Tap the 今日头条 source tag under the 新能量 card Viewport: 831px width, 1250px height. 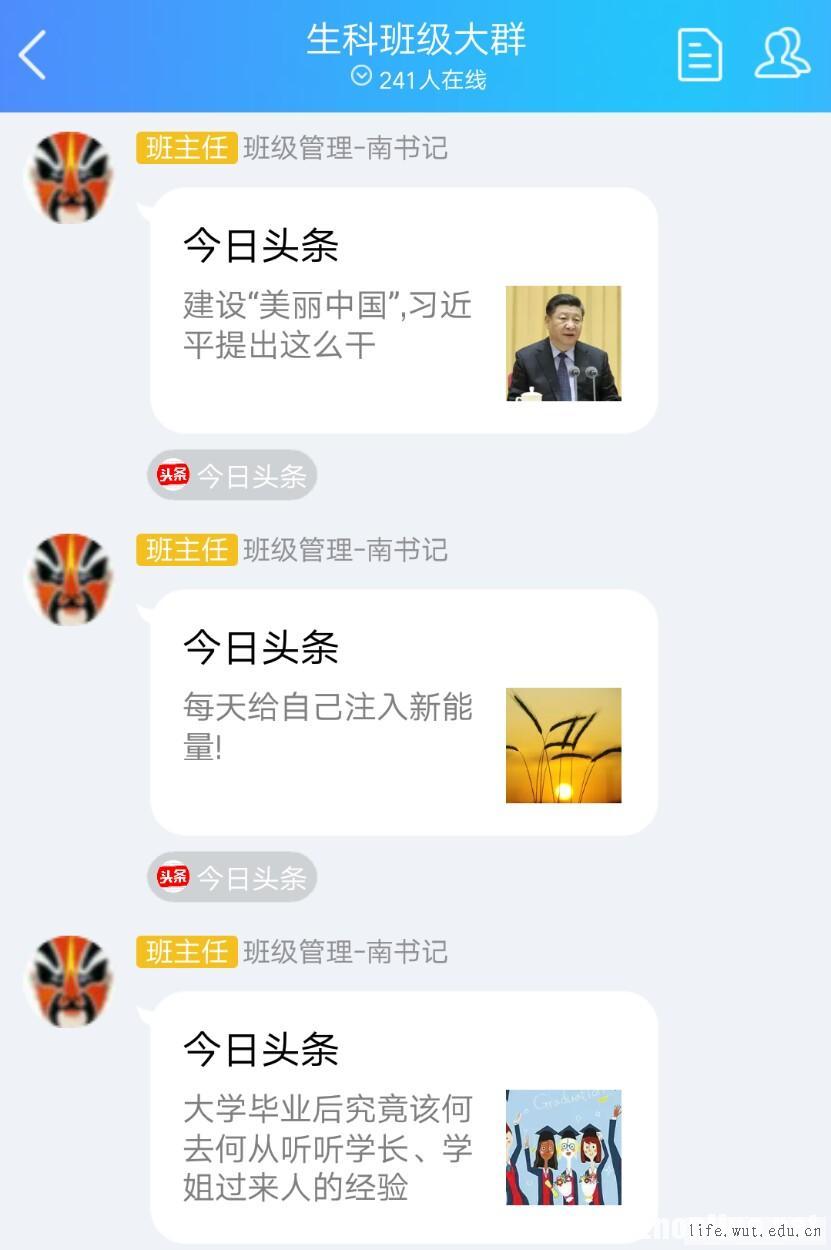tap(232, 877)
